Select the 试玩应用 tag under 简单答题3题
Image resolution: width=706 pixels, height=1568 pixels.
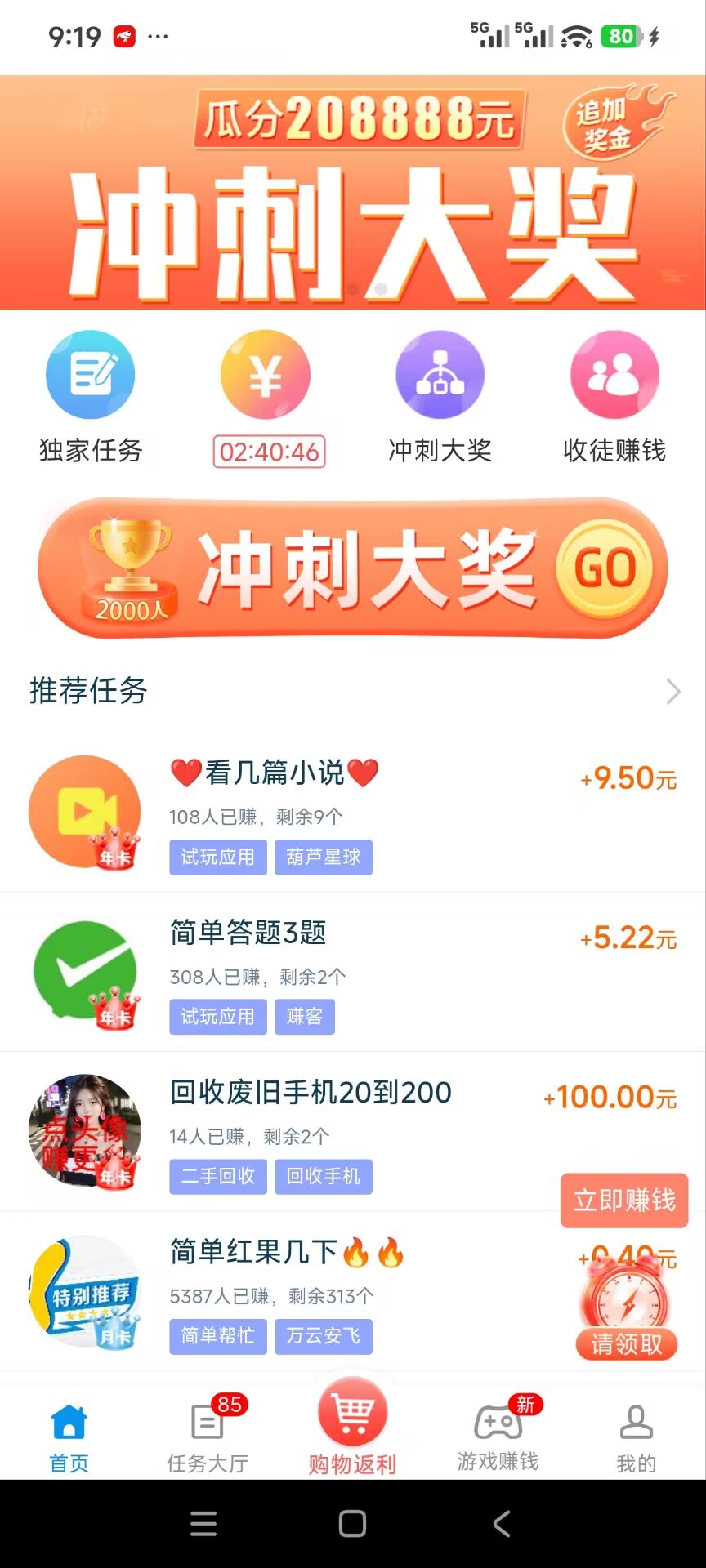coord(217,1017)
